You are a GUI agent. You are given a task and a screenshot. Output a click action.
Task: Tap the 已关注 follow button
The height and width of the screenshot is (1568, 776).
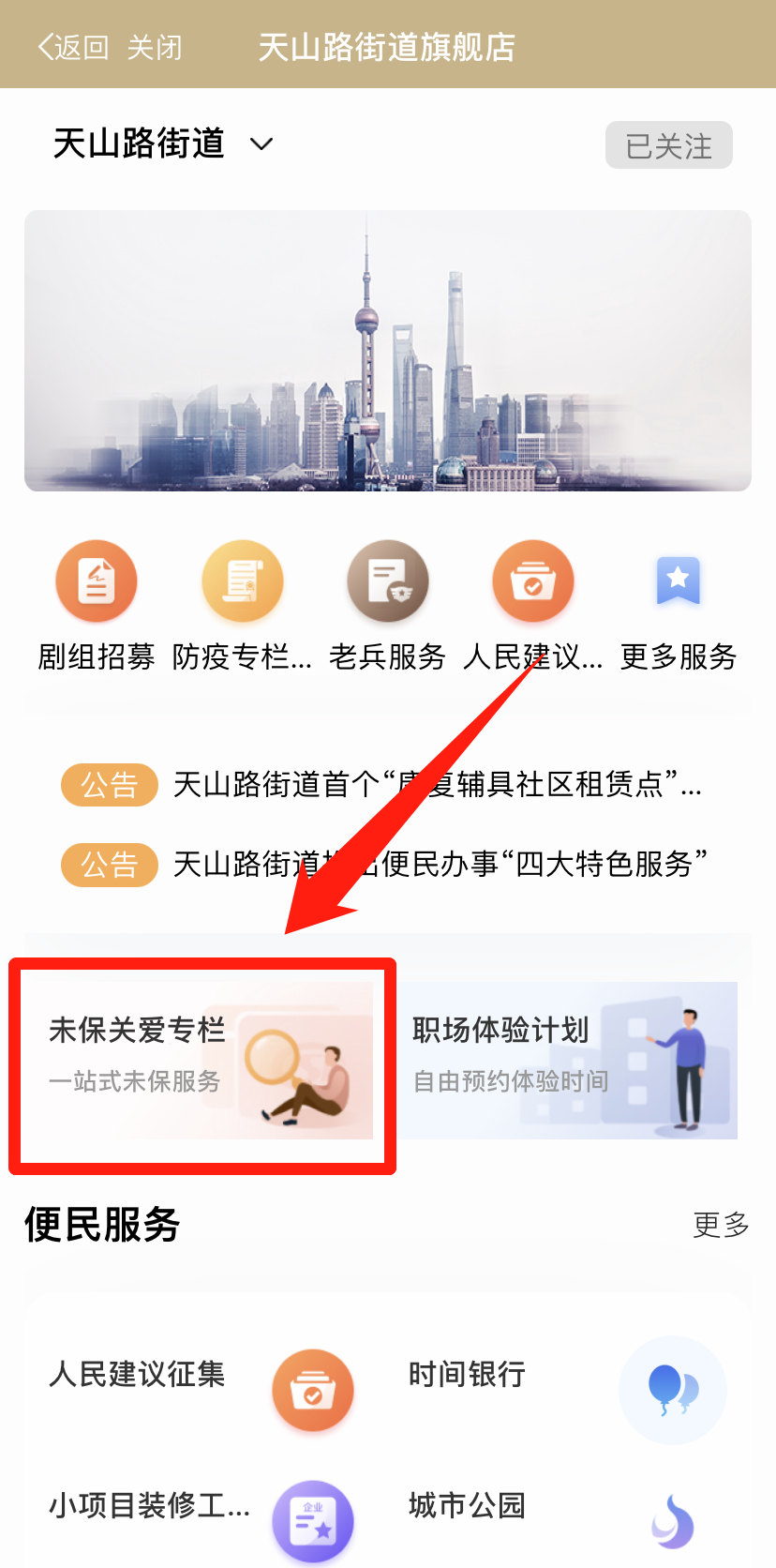click(x=668, y=145)
